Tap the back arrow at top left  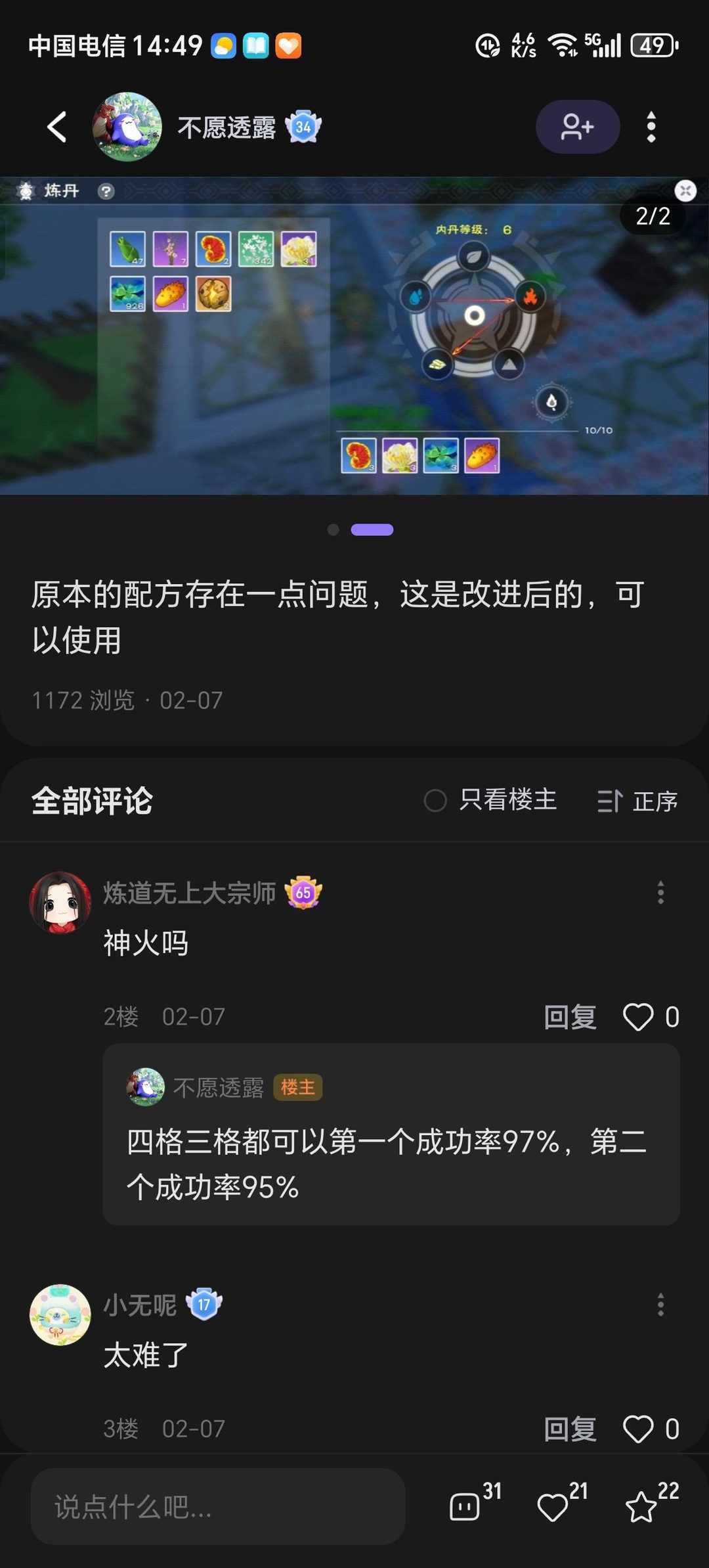coord(56,127)
